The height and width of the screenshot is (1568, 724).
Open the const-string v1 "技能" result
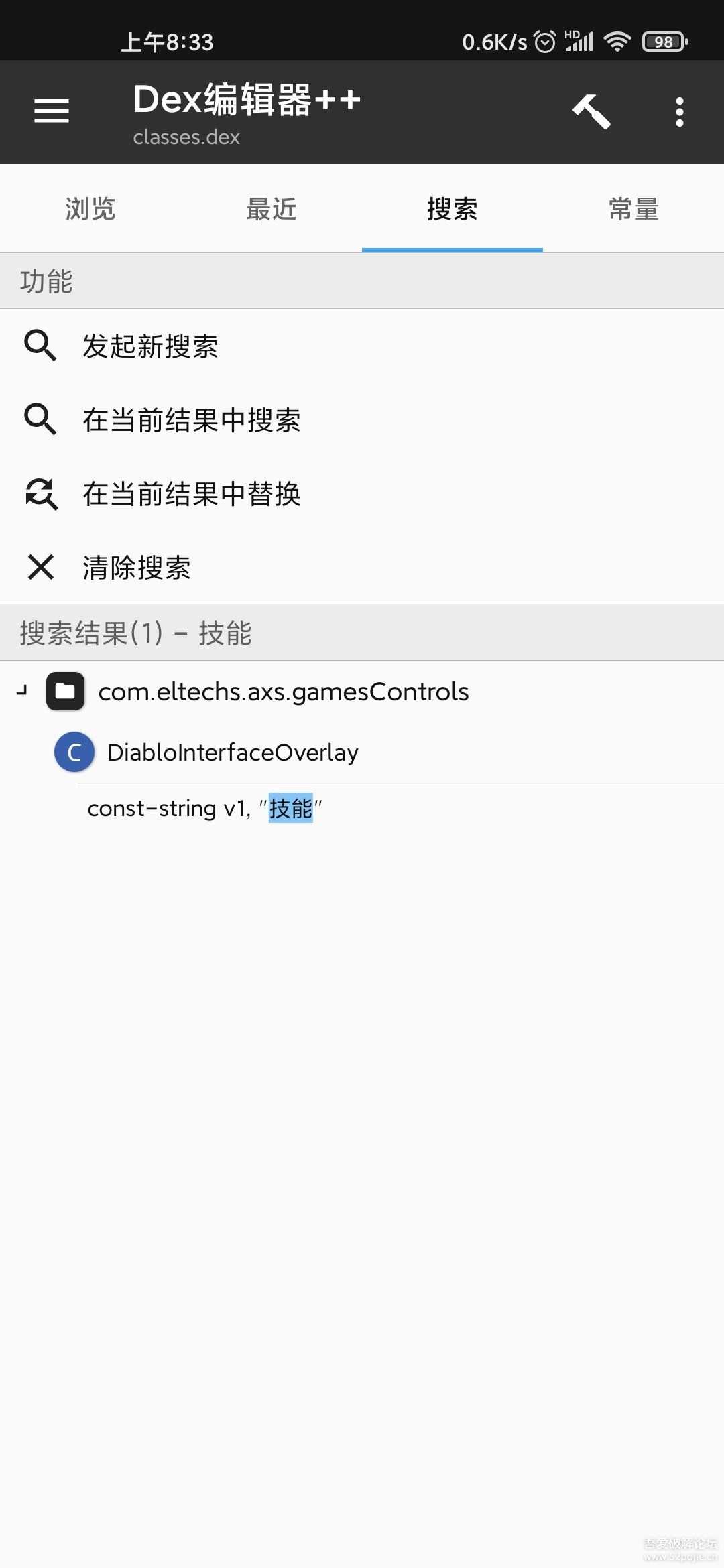204,809
